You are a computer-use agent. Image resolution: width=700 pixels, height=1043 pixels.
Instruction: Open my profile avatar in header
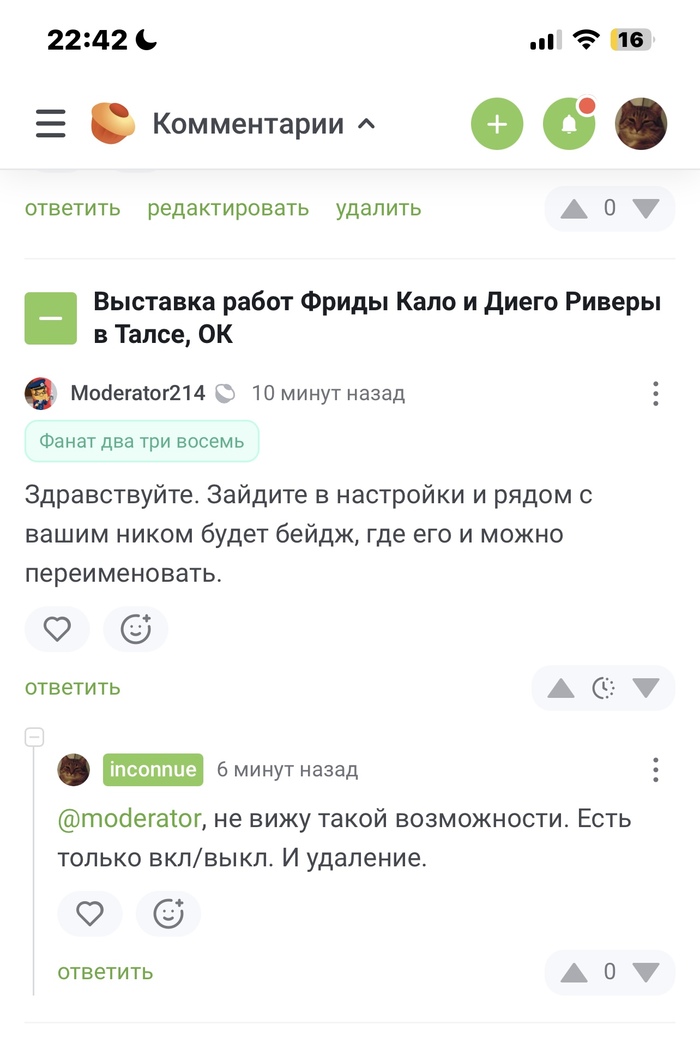click(x=641, y=125)
